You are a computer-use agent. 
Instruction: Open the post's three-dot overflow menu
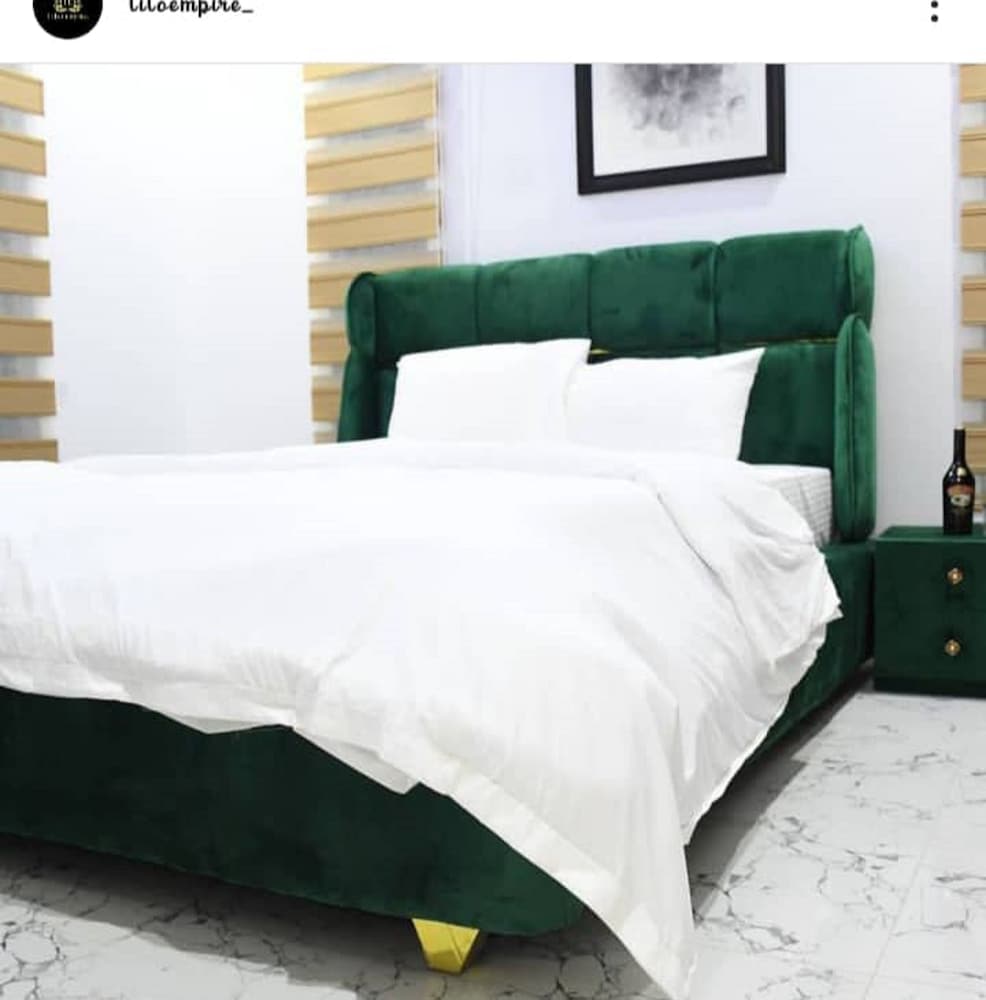[x=934, y=11]
